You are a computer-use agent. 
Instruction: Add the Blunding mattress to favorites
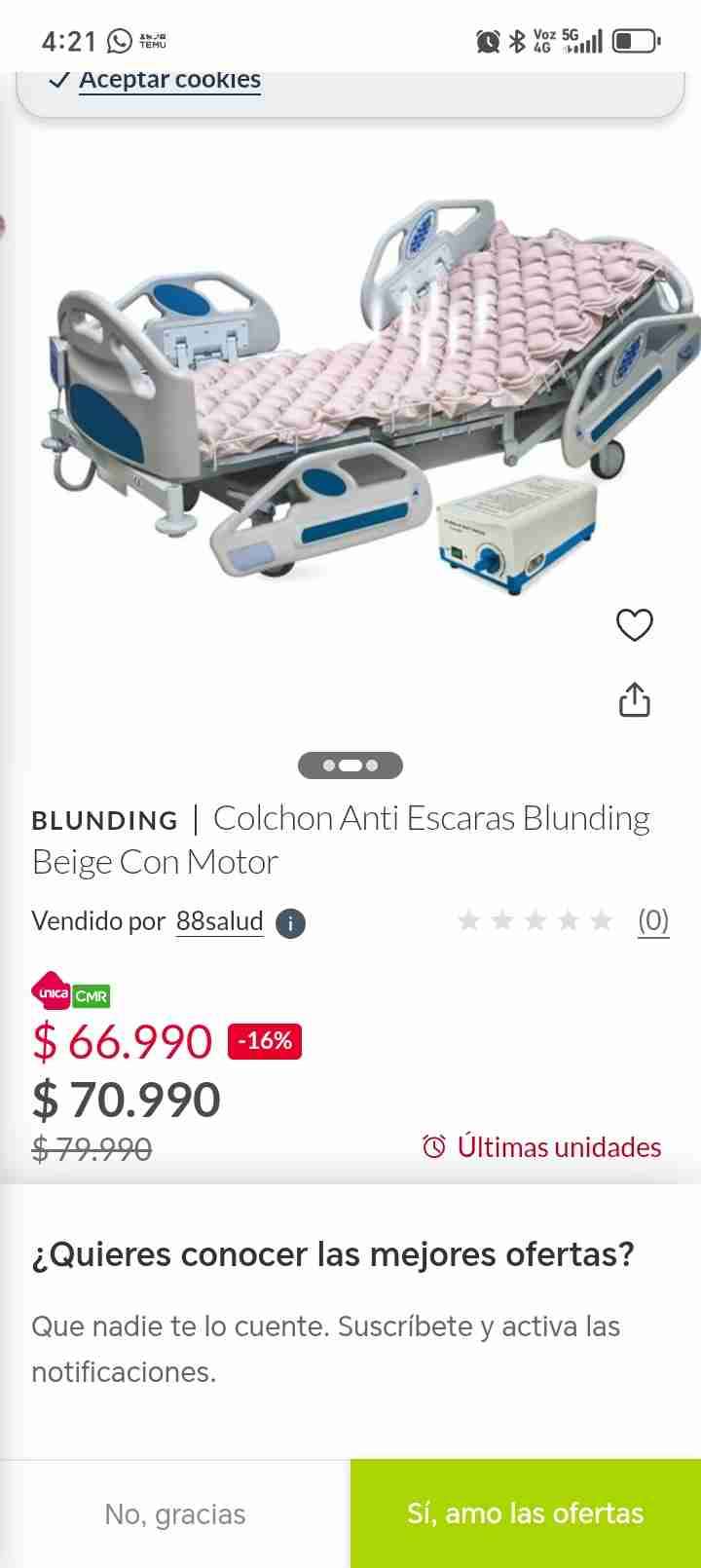634,624
